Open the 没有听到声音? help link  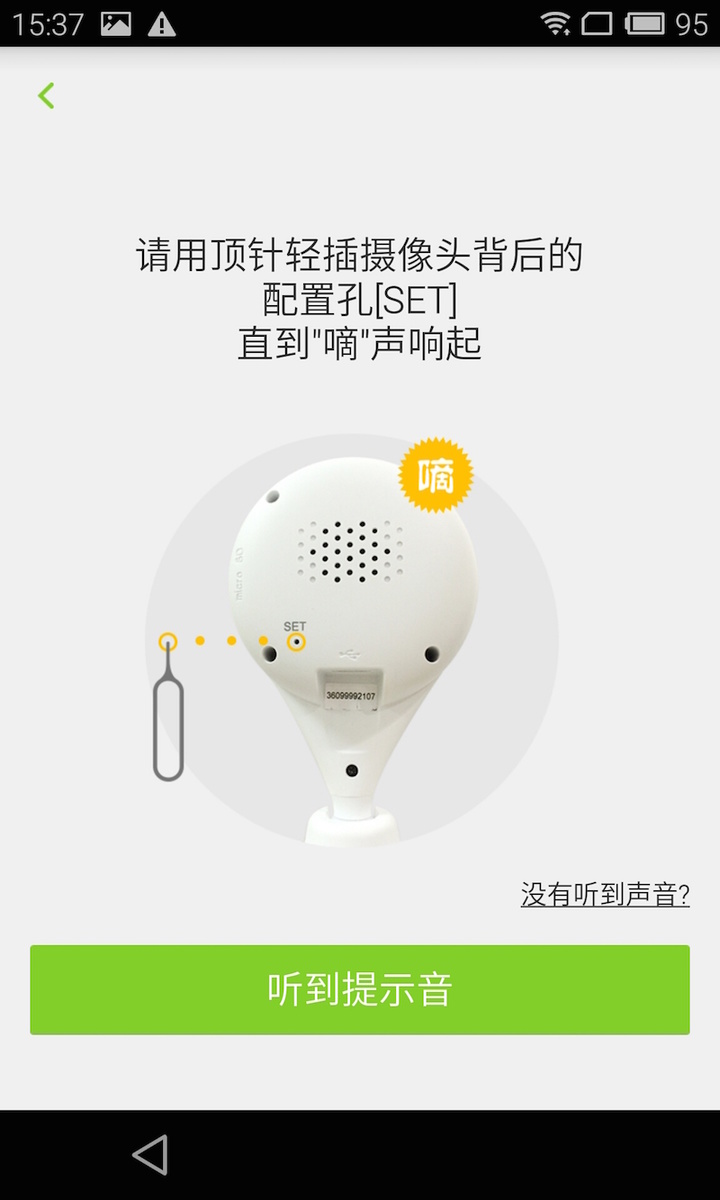605,894
